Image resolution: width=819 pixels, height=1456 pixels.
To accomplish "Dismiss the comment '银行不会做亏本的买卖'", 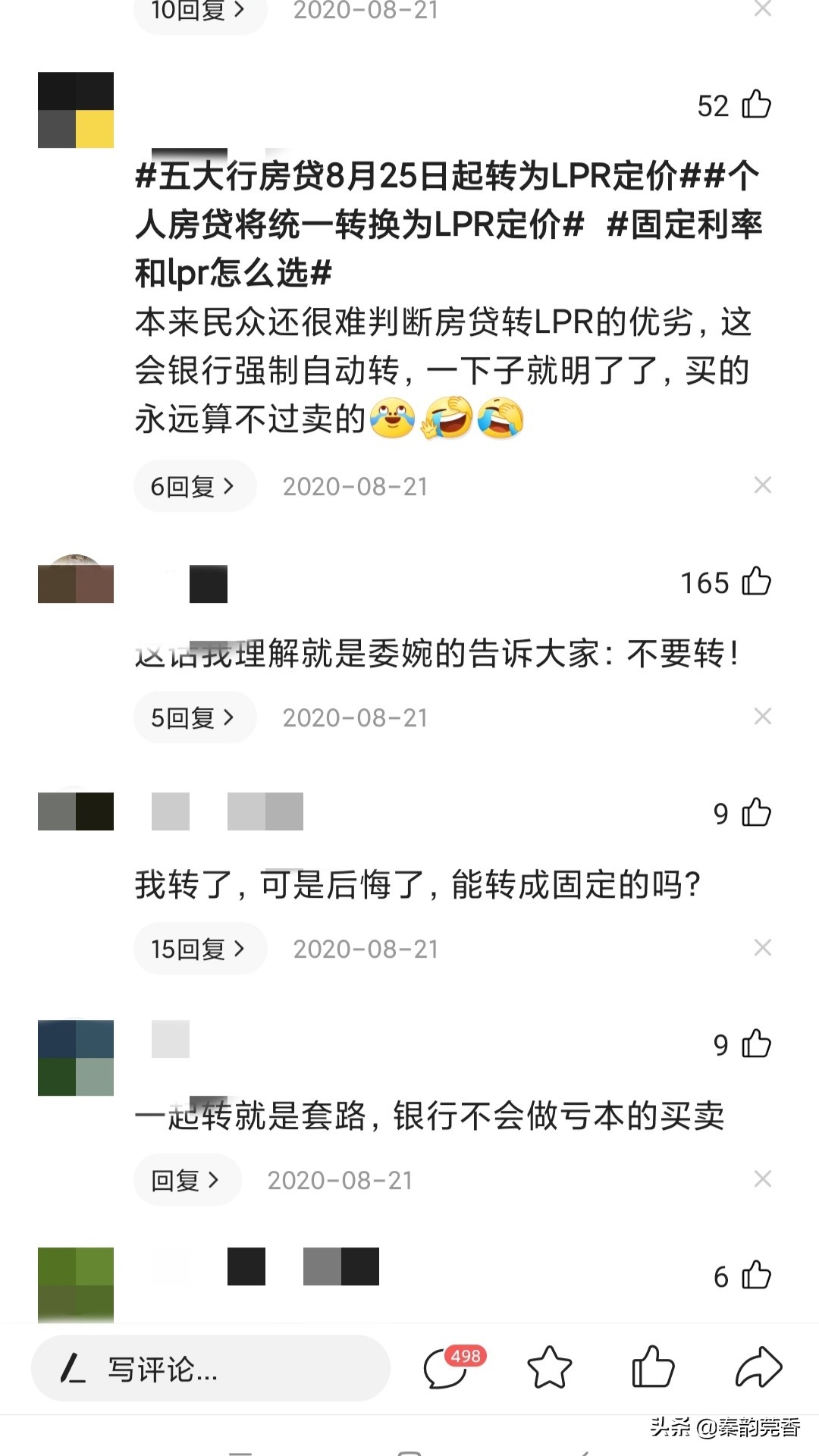I will [x=763, y=1179].
